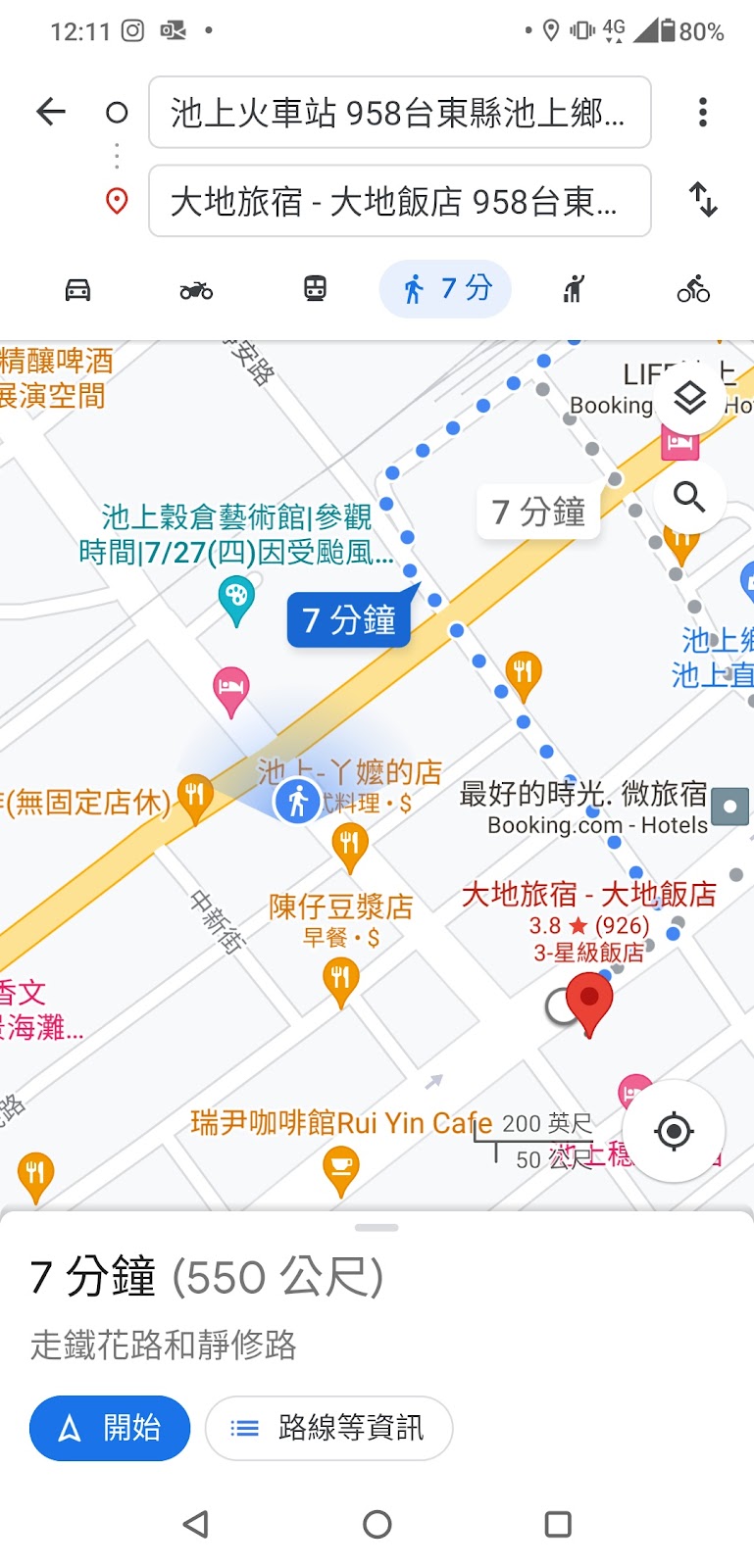Open 路線等資訊 route details

tap(329, 1428)
